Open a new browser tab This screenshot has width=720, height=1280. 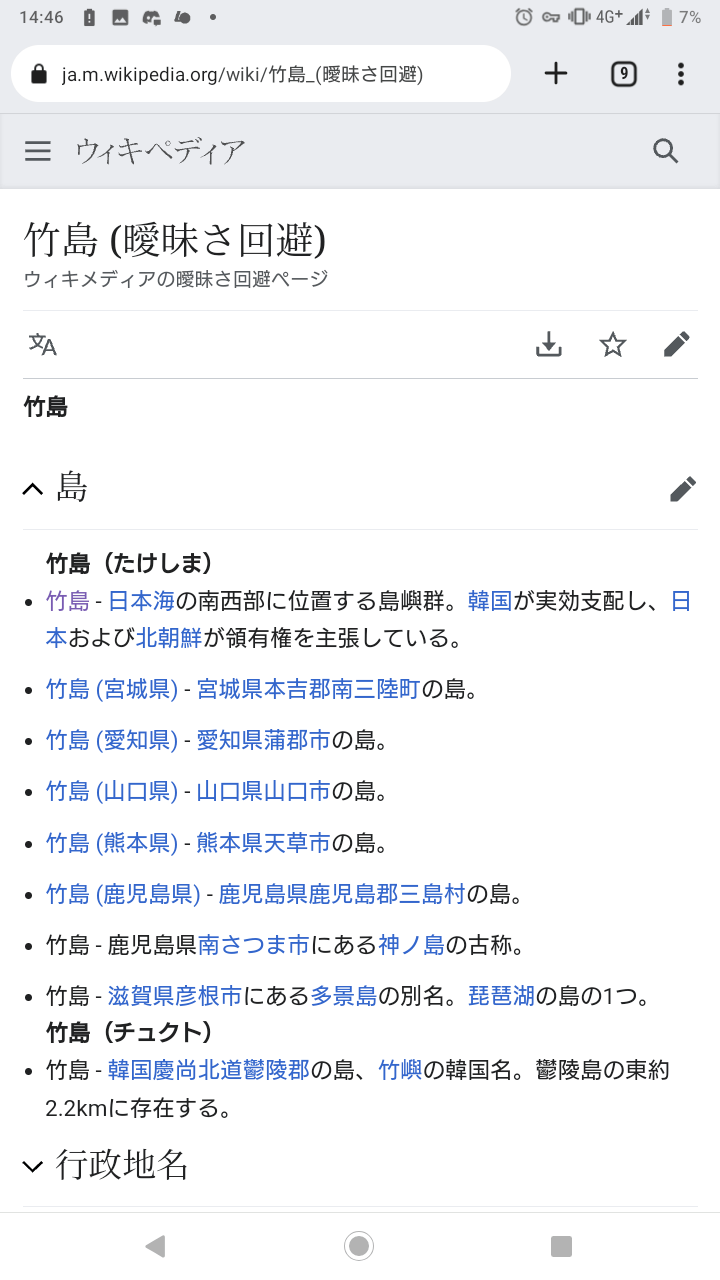(556, 74)
